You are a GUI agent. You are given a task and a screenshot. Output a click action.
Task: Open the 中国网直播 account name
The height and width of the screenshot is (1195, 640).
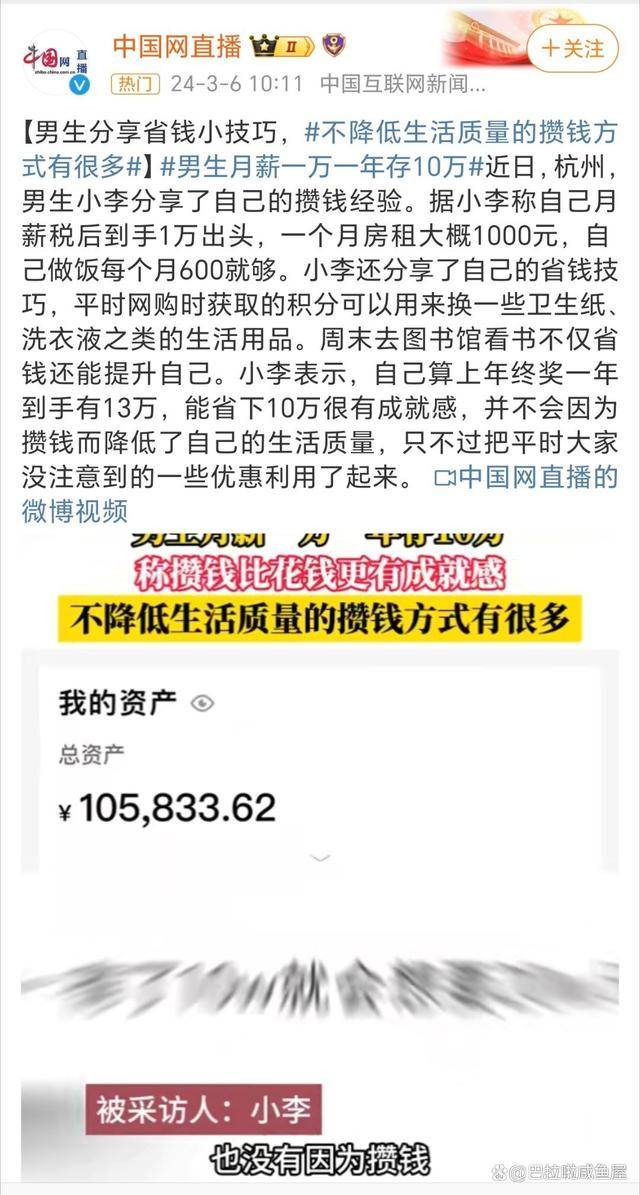176,46
